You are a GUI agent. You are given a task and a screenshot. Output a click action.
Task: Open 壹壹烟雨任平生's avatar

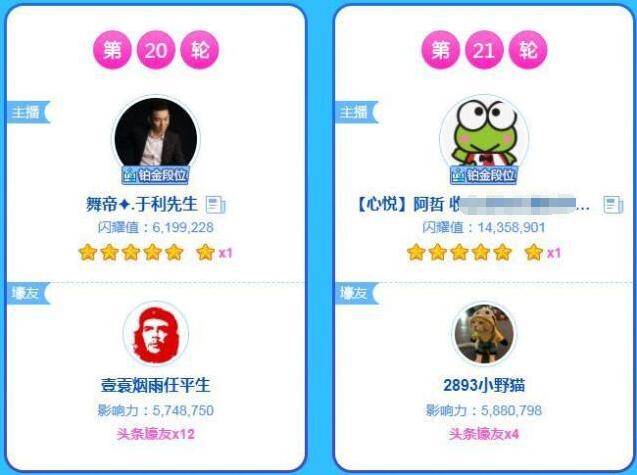tap(155, 335)
